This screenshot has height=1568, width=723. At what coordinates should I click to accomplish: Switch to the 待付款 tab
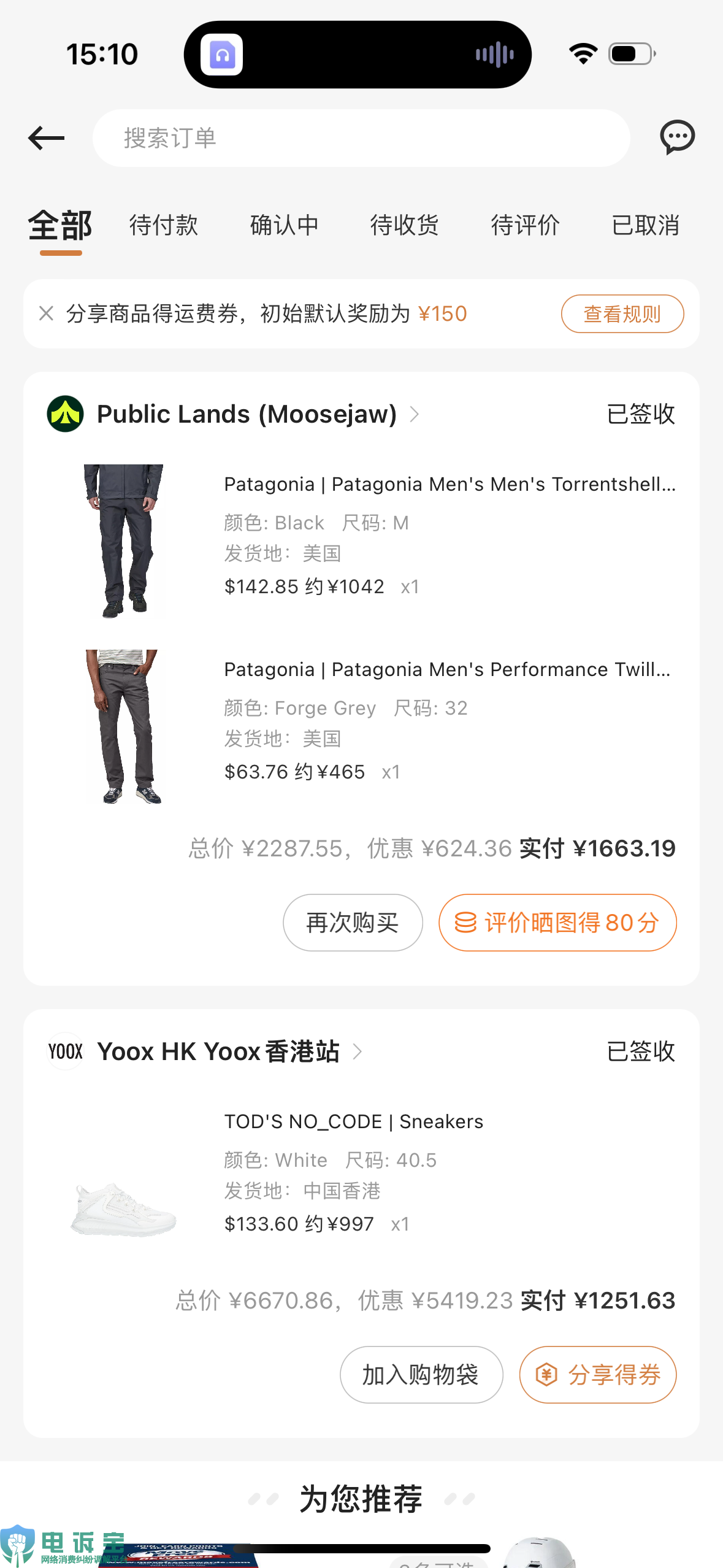(164, 225)
